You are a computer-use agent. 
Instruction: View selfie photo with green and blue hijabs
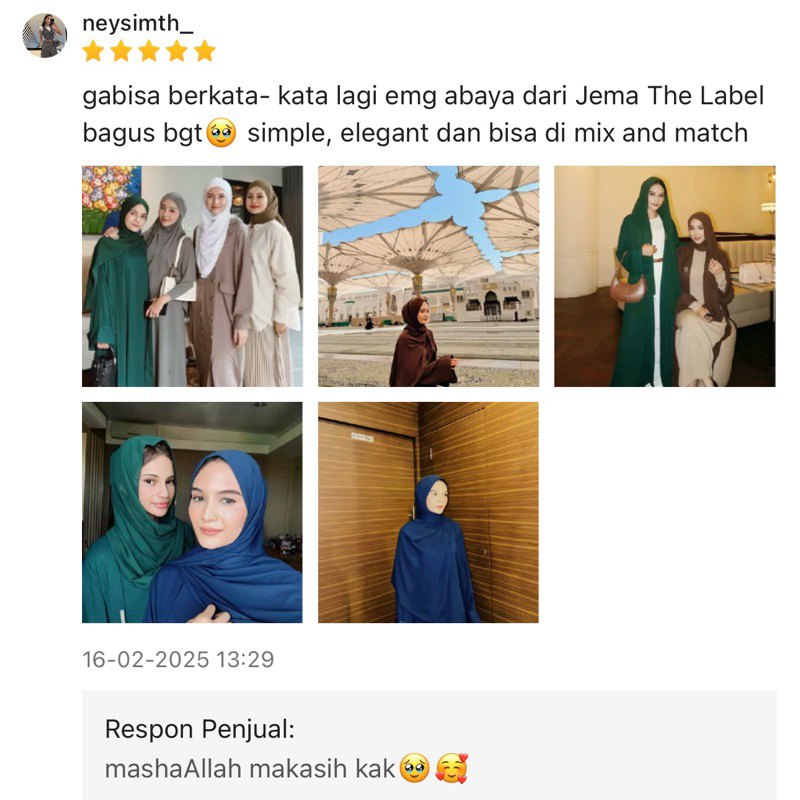192,512
